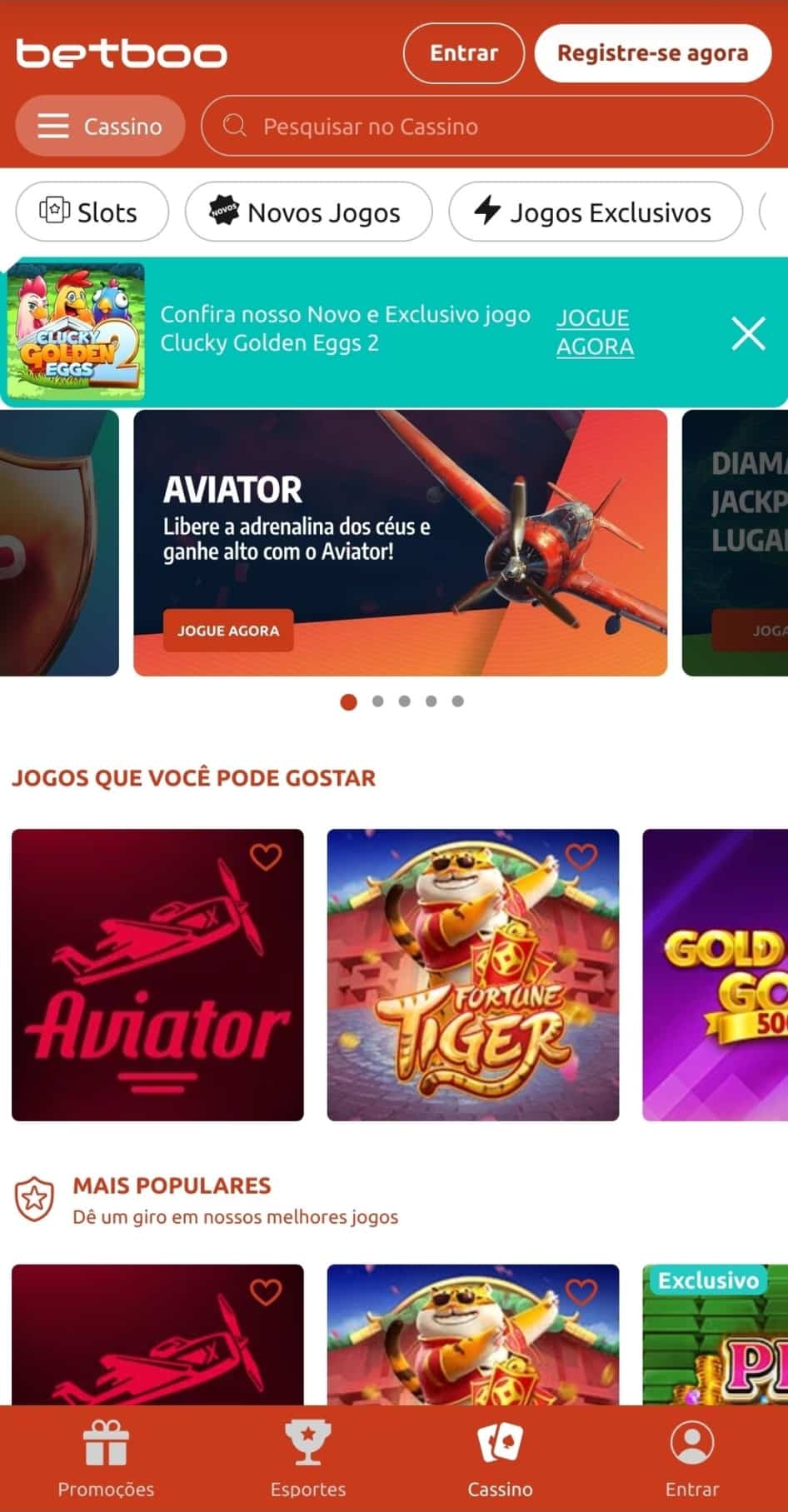
Task: Favorite Fortune Tiger using its heart icon
Action: click(x=580, y=856)
